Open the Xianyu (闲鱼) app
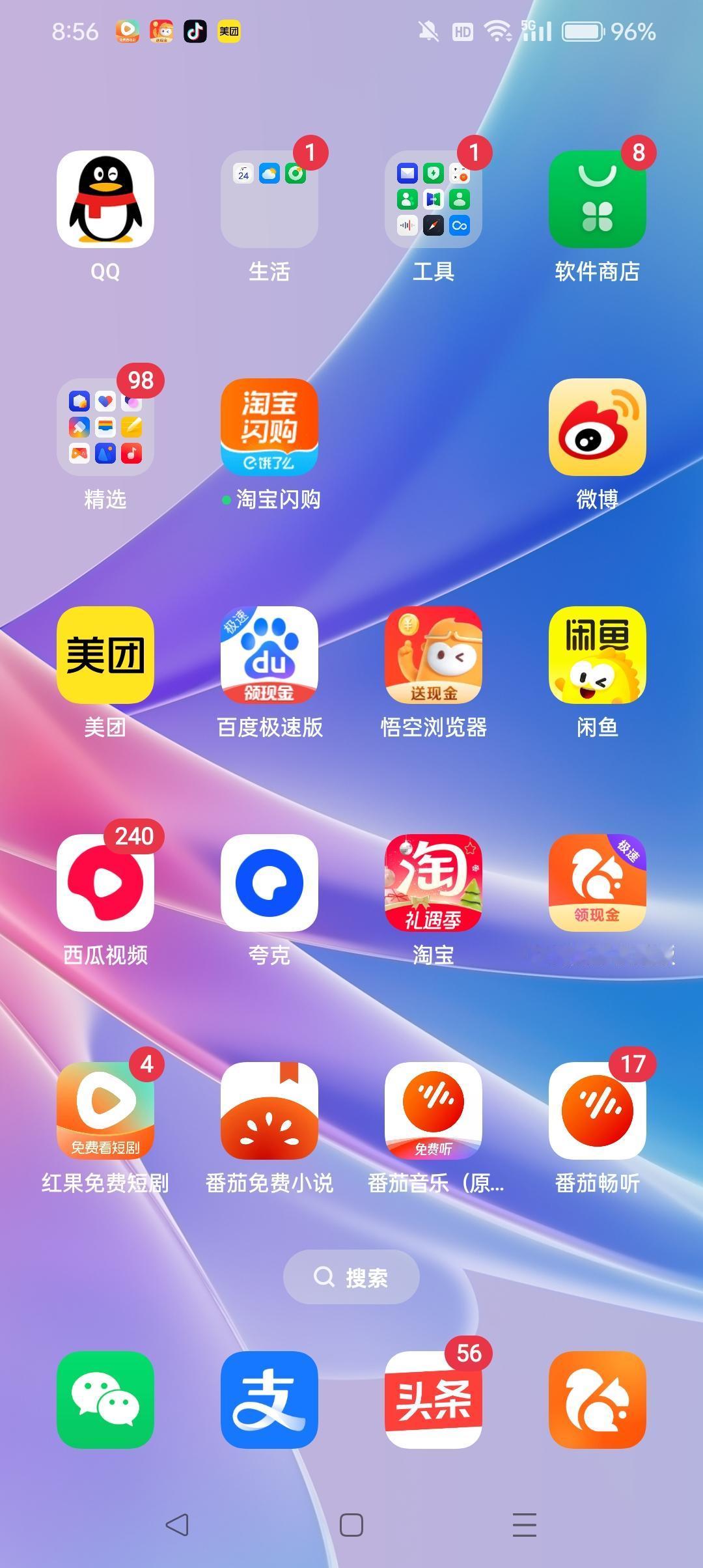Image resolution: width=703 pixels, height=1568 pixels. (x=596, y=656)
